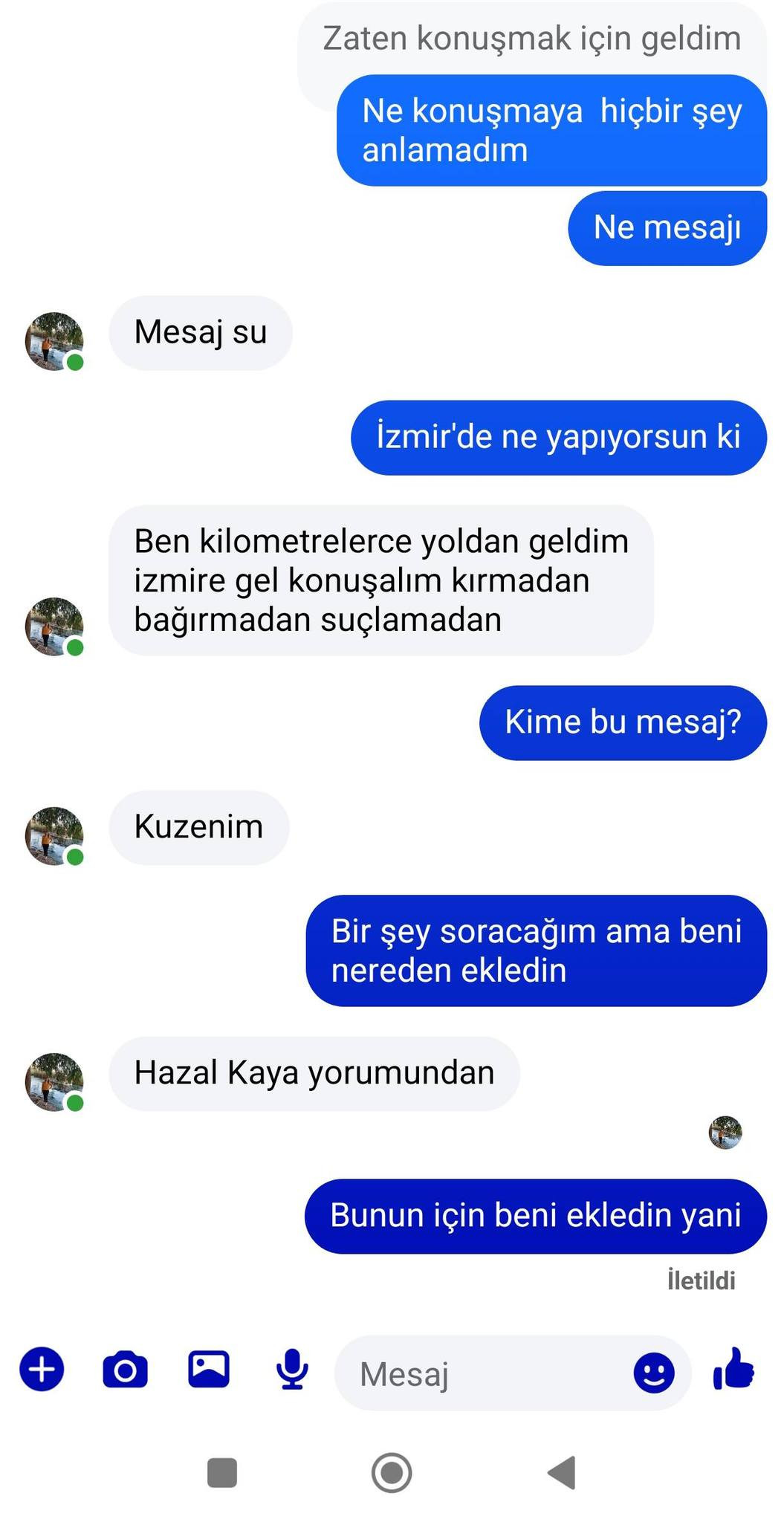Go to the home screen
784x1522 pixels.
pos(392,1472)
